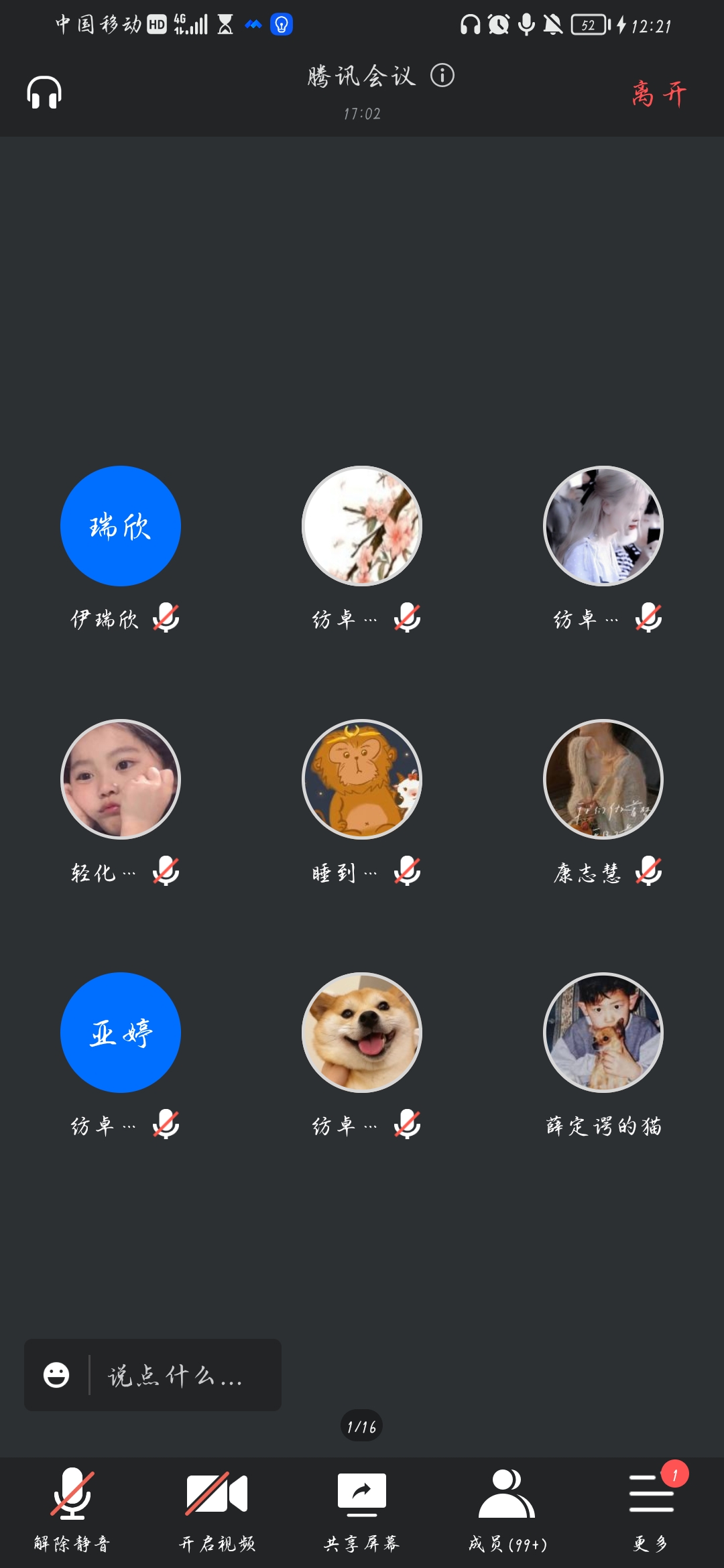Open the emoji picker in chat box
This screenshot has height=1568, width=724.
[56, 1375]
